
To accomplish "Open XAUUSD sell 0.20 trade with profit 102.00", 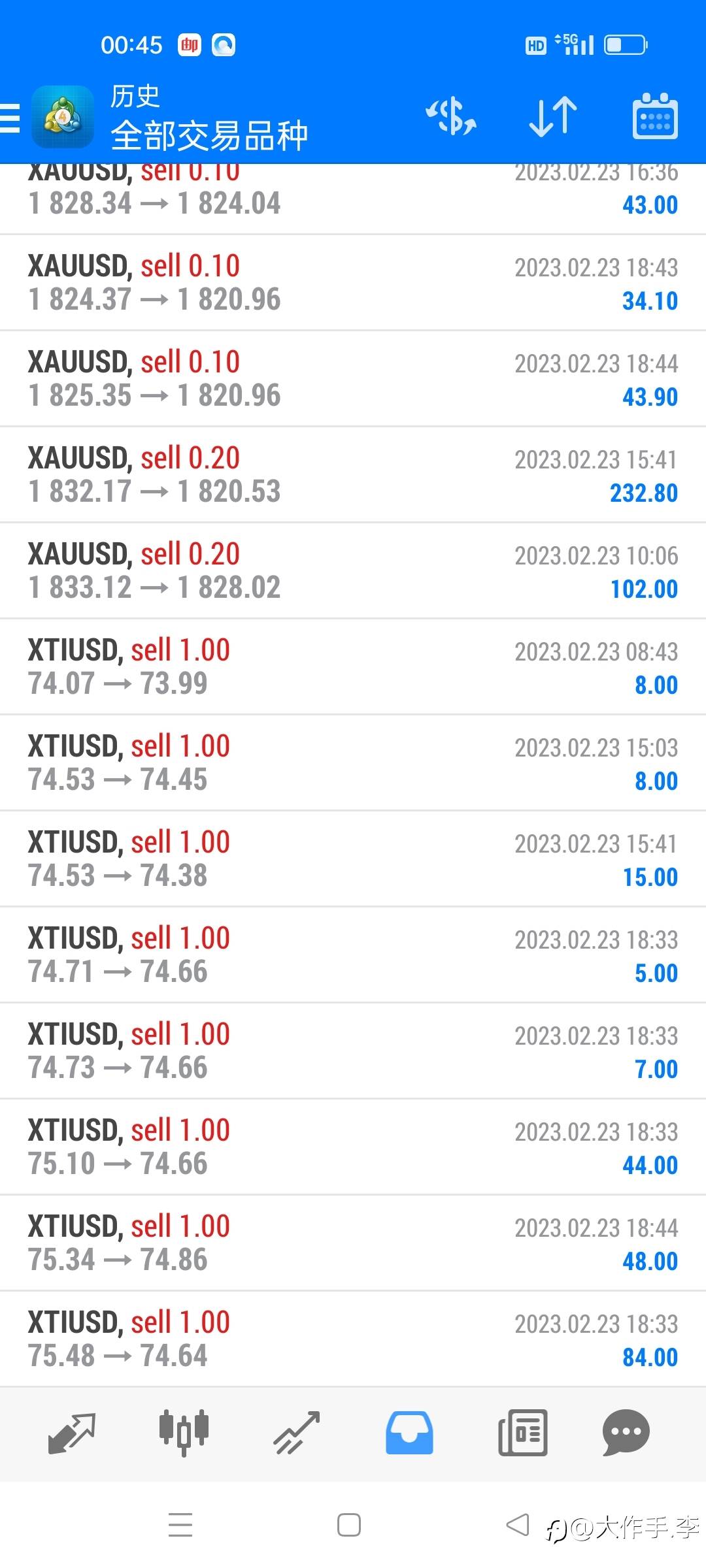I will [353, 571].
